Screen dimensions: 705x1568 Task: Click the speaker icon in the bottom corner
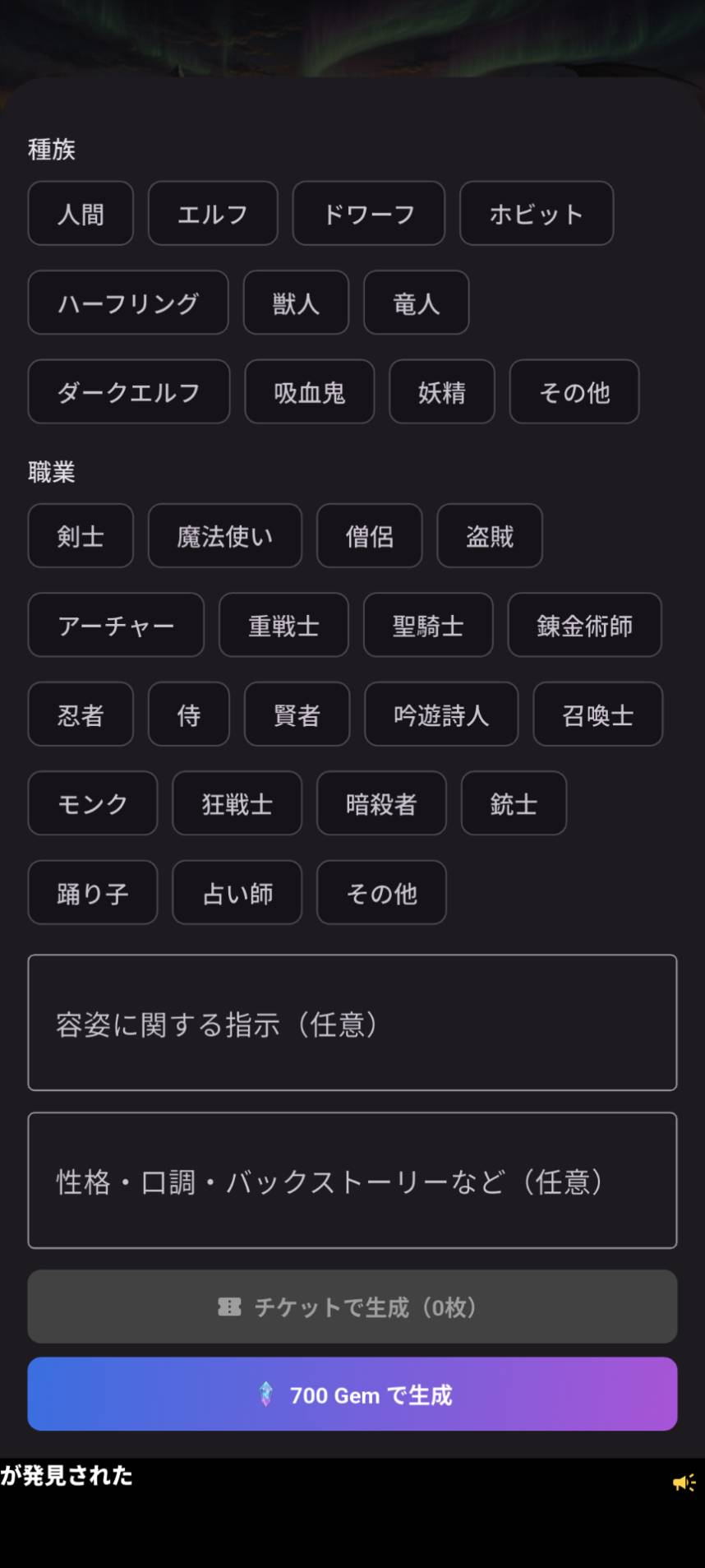coord(684,1482)
